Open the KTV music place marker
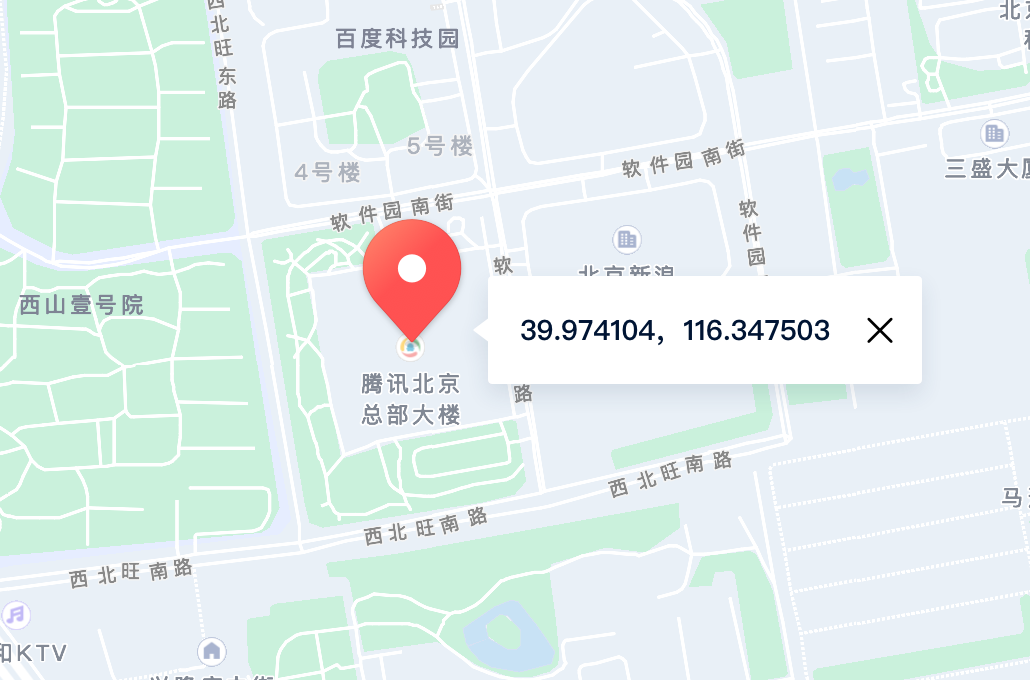The image size is (1030, 680). pyautogui.click(x=15, y=614)
